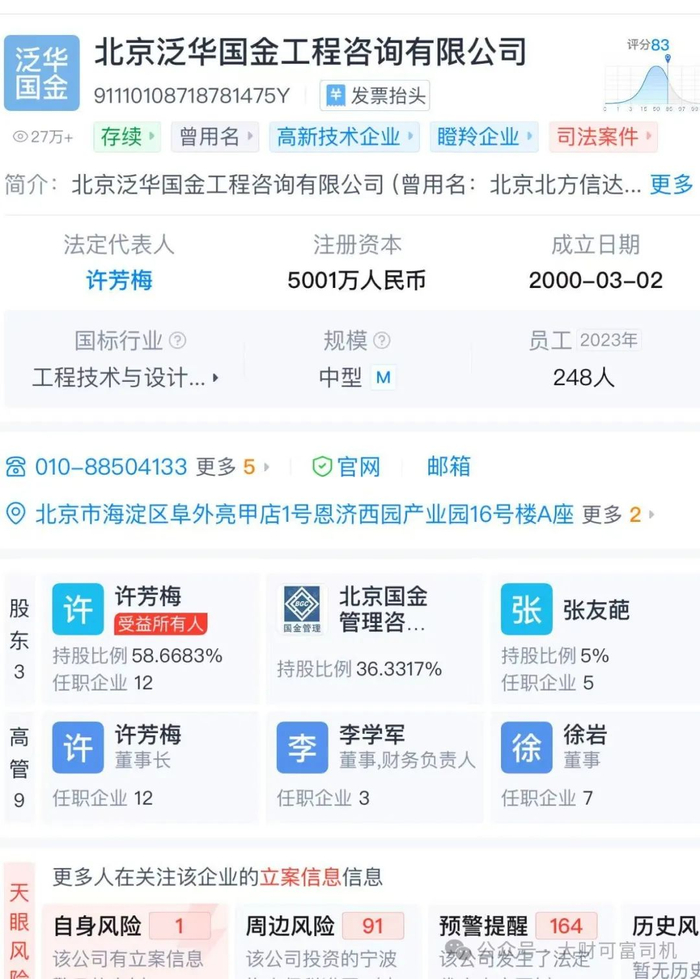Open the 邮箱 email link
This screenshot has height=979, width=700.
(x=448, y=466)
